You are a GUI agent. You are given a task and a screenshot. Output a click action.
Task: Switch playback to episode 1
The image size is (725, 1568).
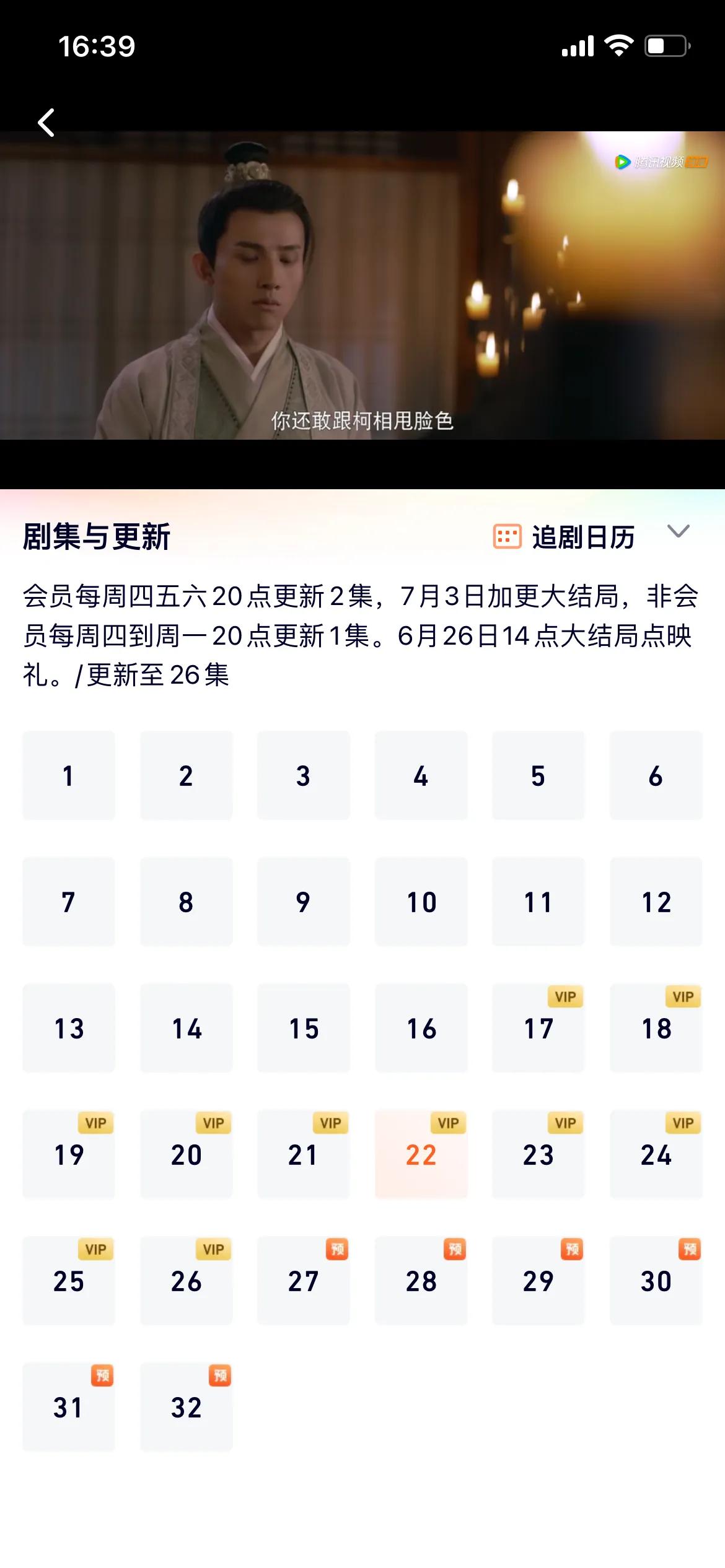(69, 775)
